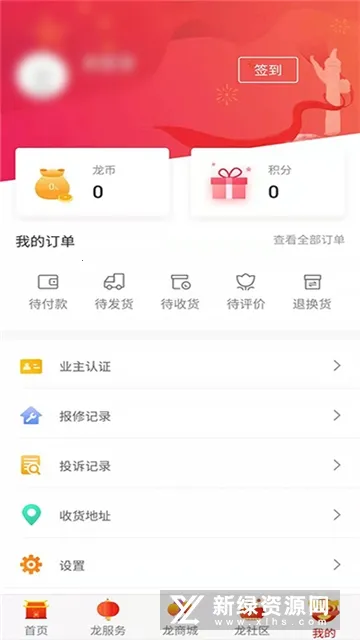360x640 pixels.
Task: Switch to the 首页 tab
Action: coord(36,618)
